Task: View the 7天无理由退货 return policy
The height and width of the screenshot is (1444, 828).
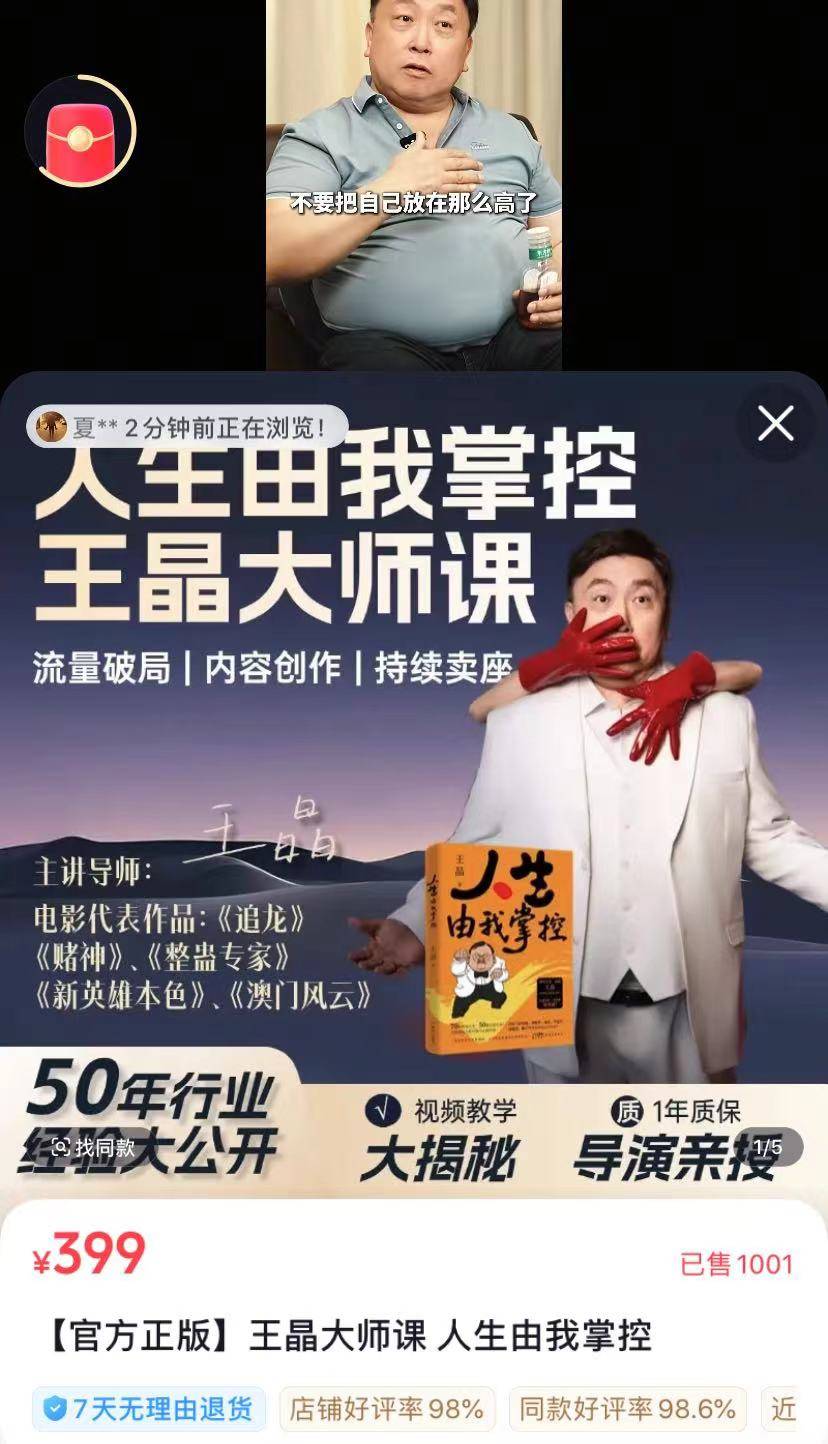Action: [x=148, y=1410]
